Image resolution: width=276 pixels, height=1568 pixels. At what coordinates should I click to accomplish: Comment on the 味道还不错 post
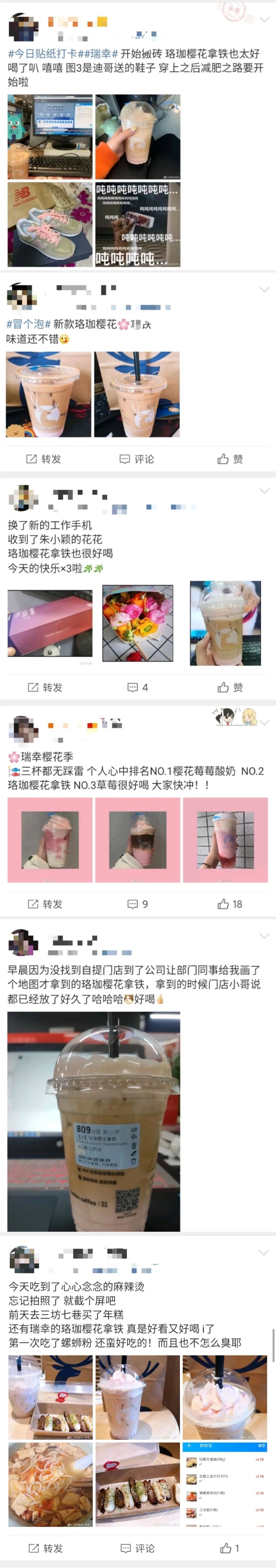[137, 459]
